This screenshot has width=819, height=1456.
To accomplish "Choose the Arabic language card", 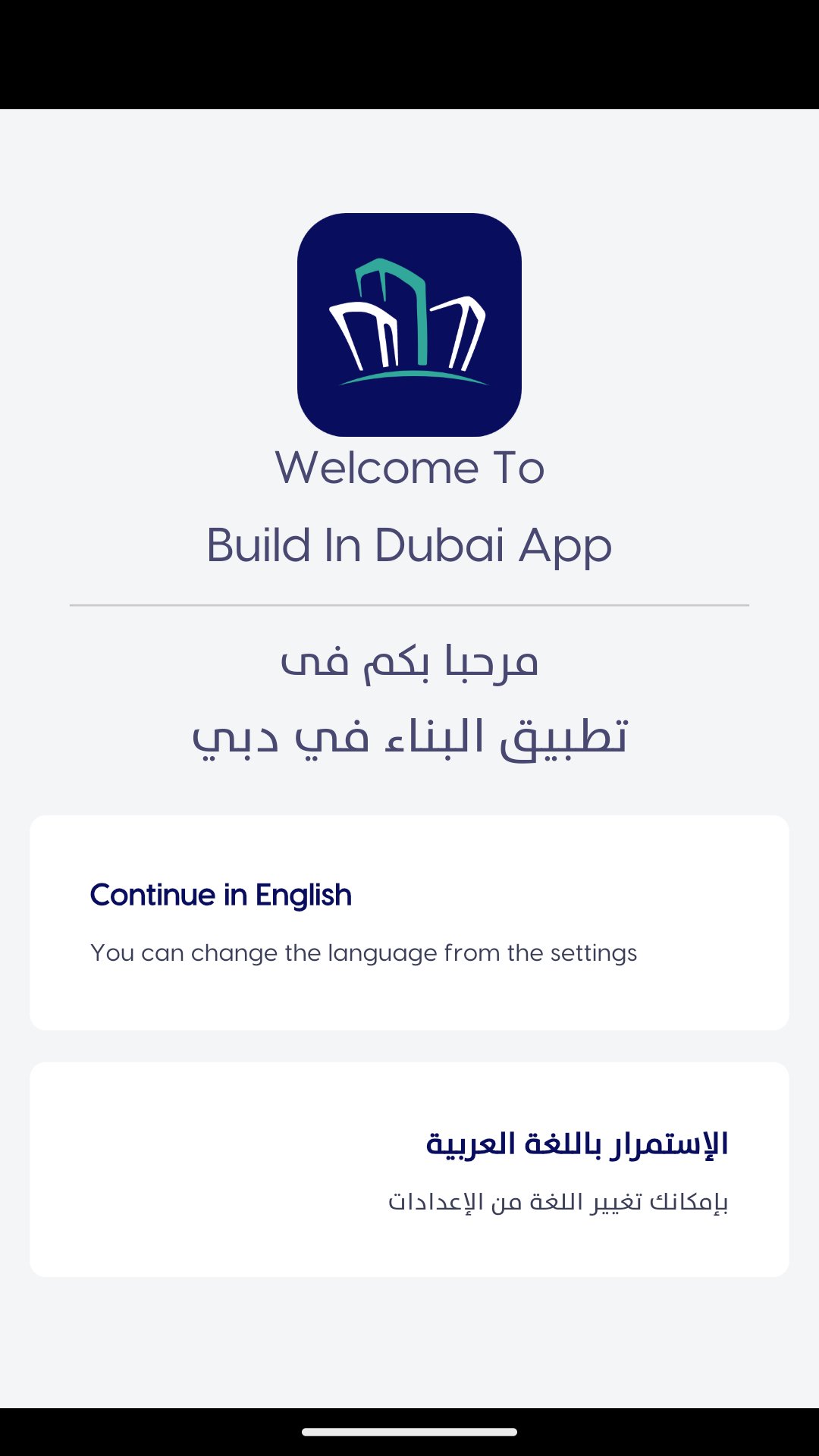I will [409, 1169].
